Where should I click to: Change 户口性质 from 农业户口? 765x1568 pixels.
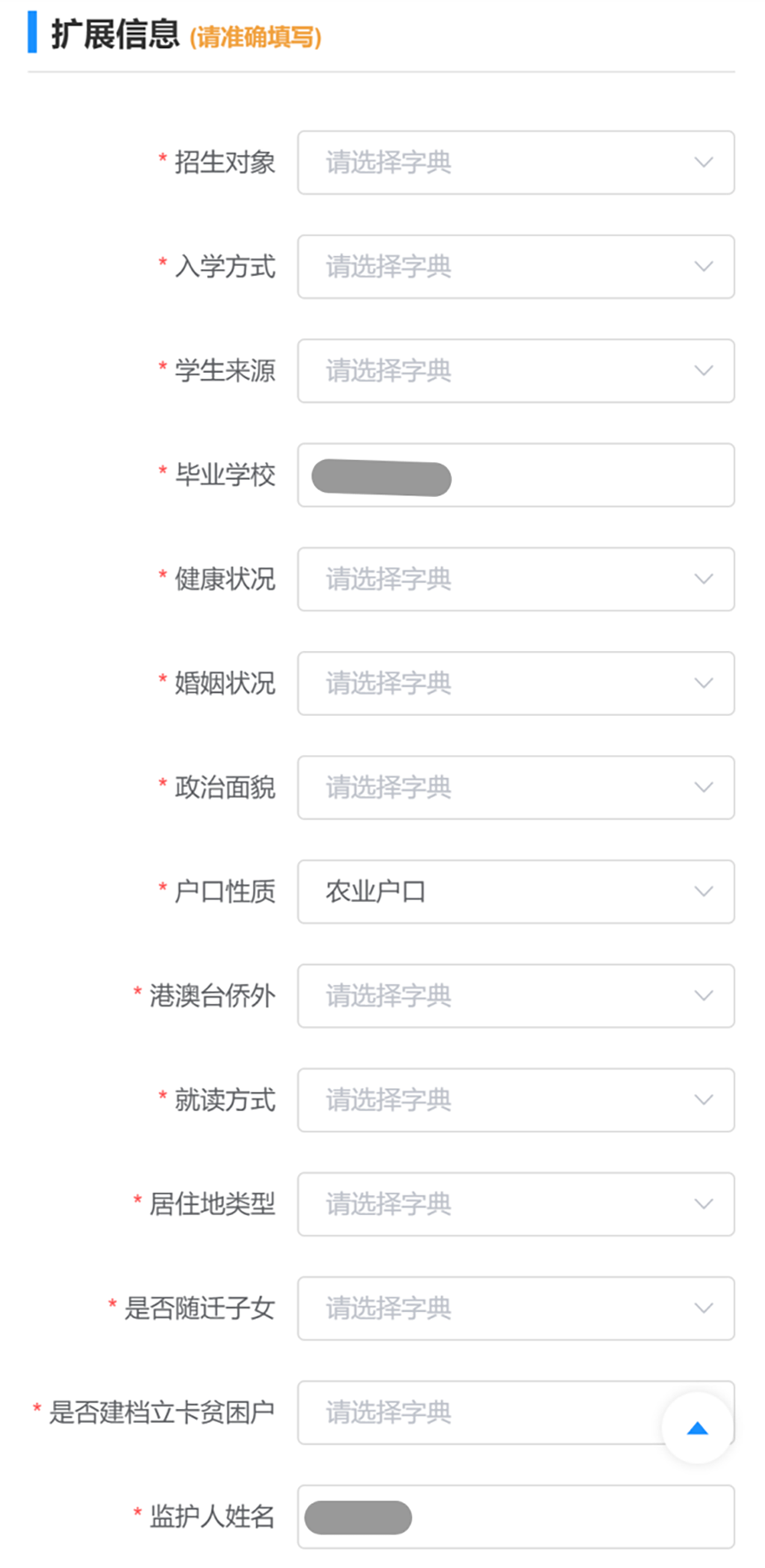[x=515, y=892]
